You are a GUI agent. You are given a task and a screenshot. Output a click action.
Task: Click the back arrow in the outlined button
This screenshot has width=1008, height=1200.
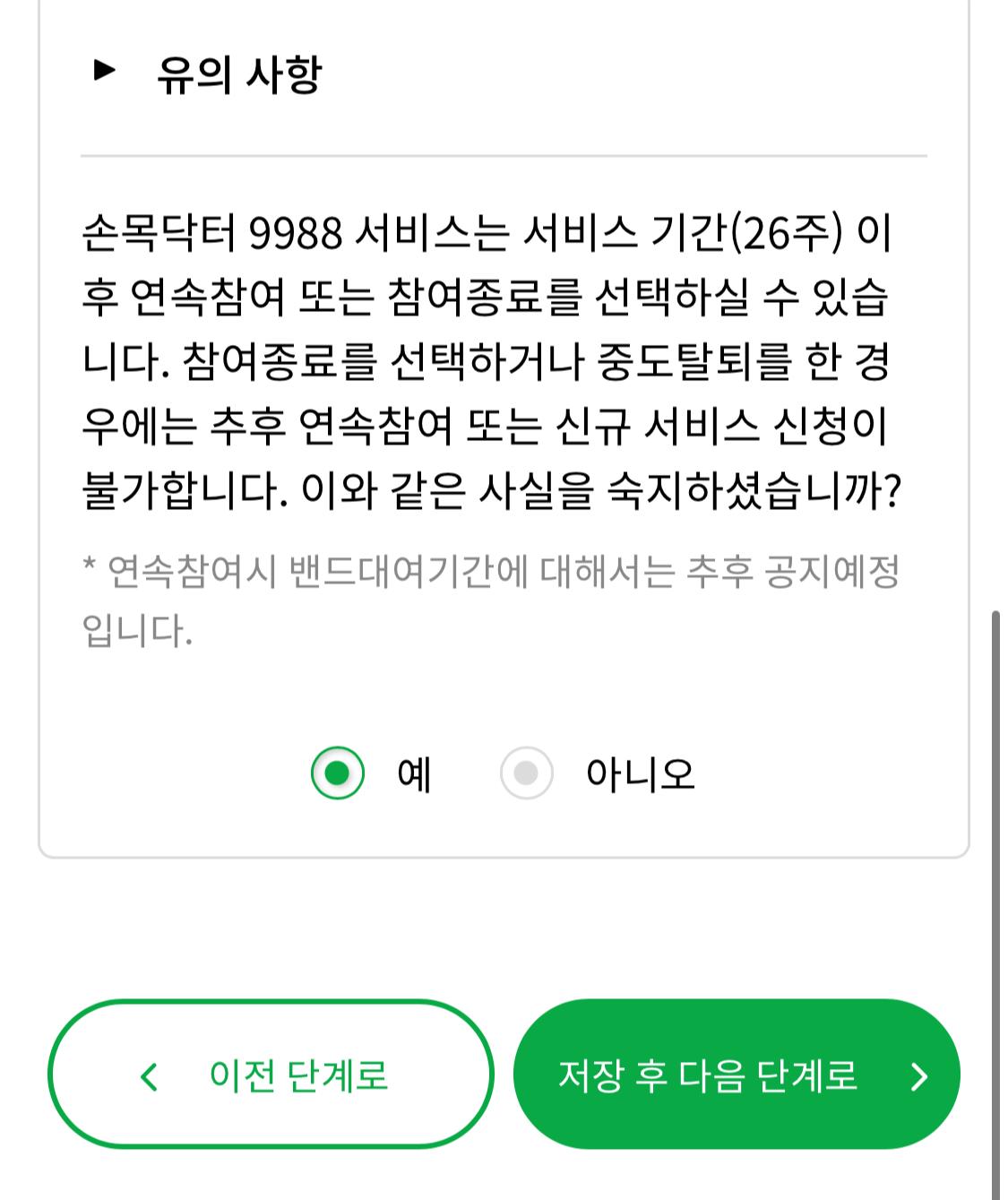pyautogui.click(x=149, y=1075)
